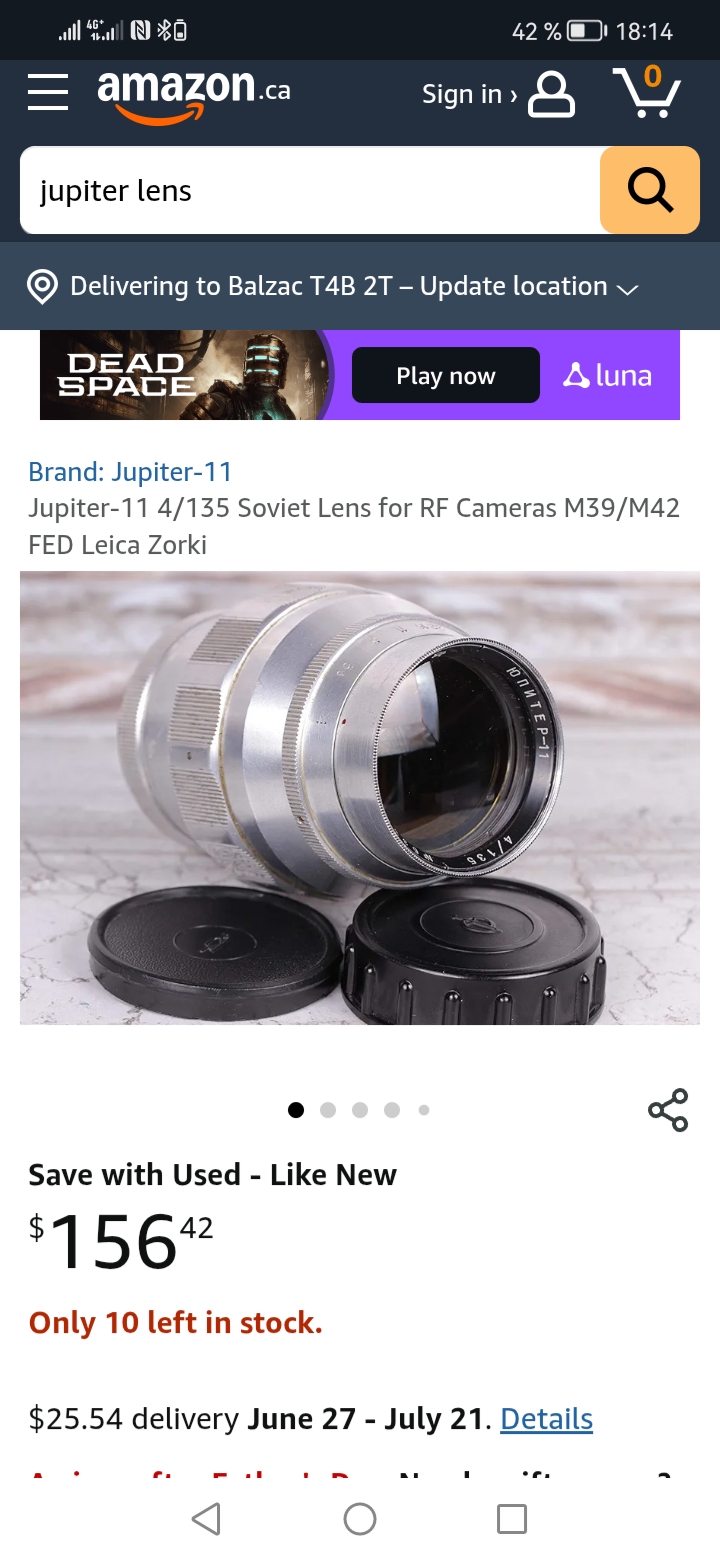720x1560 pixels.
Task: Open the Brand: Jupiter-11 link
Action: pos(130,471)
